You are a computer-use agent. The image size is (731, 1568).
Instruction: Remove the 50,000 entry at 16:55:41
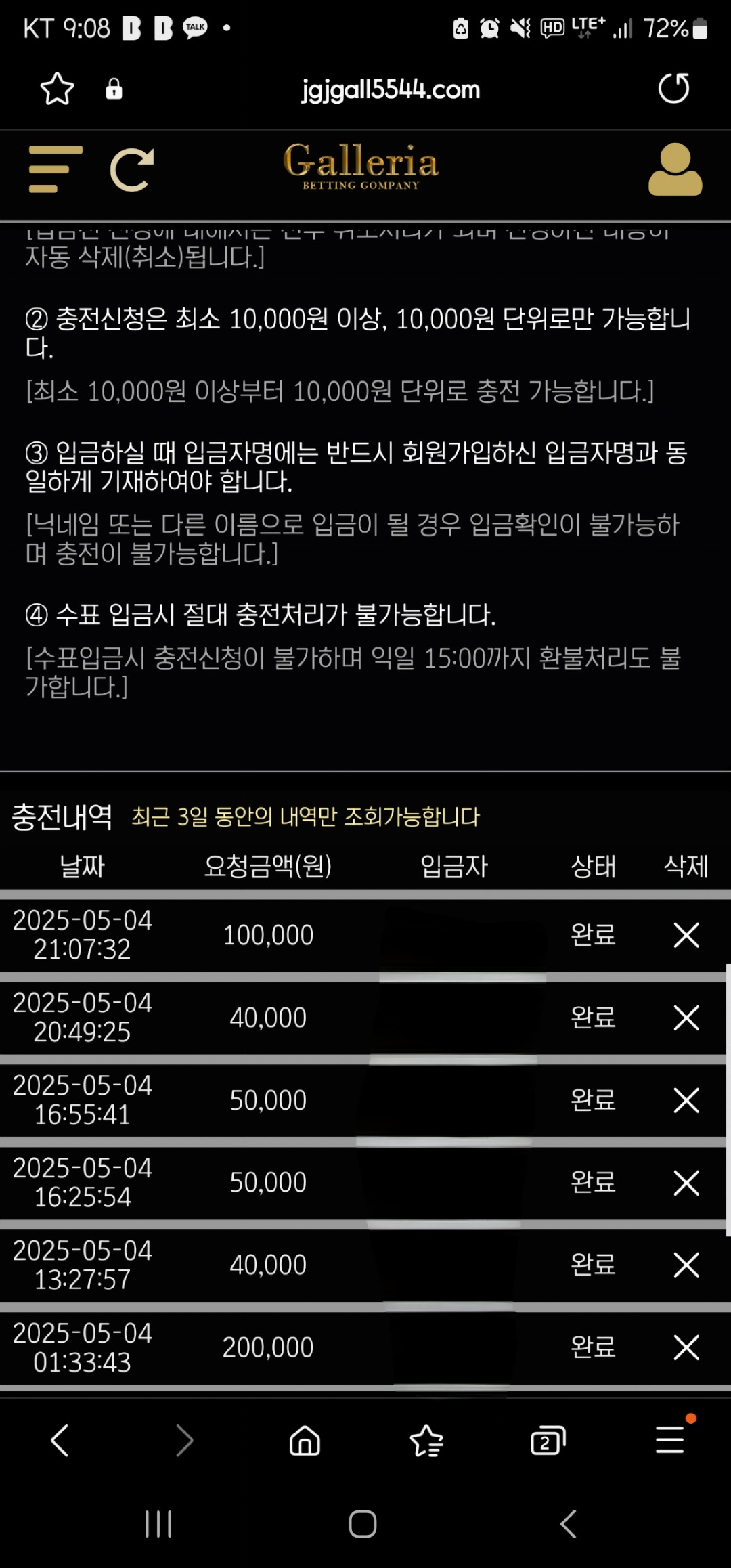(x=686, y=1100)
